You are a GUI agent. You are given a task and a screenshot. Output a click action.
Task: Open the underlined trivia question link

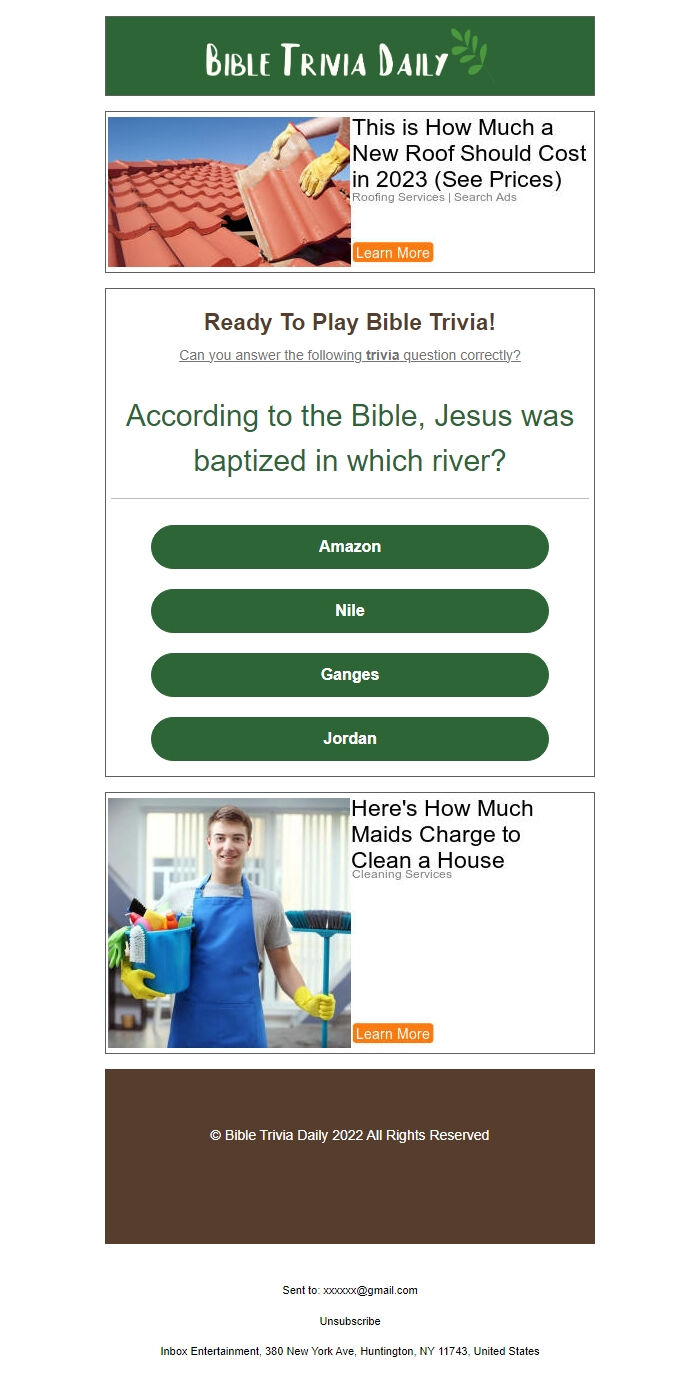349,355
